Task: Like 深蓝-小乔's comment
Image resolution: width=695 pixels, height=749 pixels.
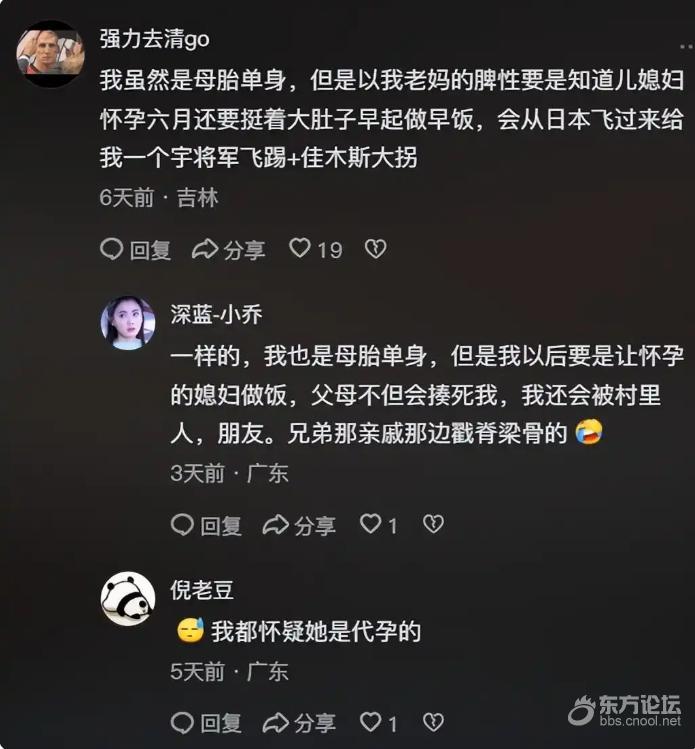Action: pyautogui.click(x=370, y=523)
